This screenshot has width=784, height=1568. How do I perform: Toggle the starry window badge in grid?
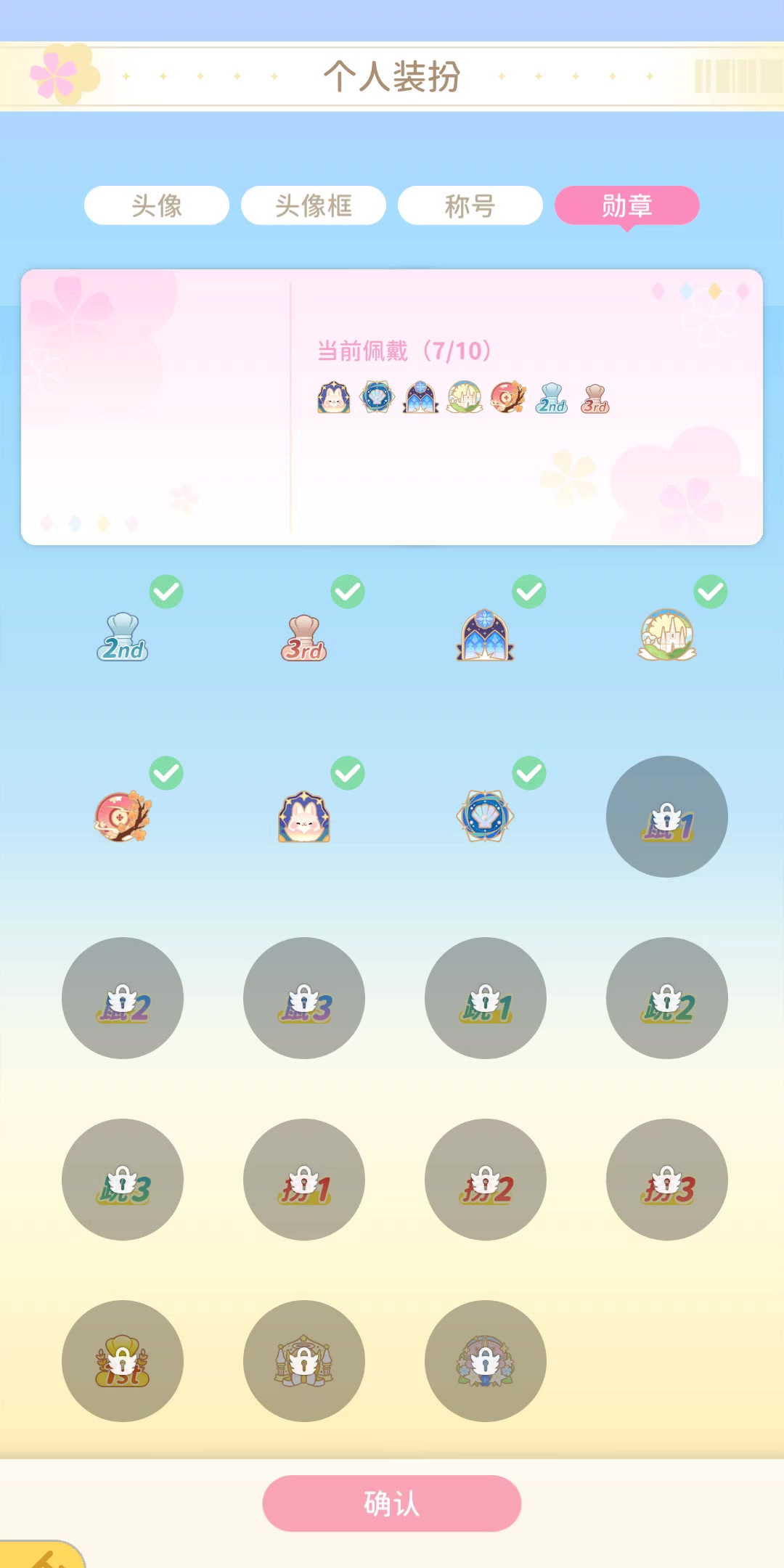(486, 635)
